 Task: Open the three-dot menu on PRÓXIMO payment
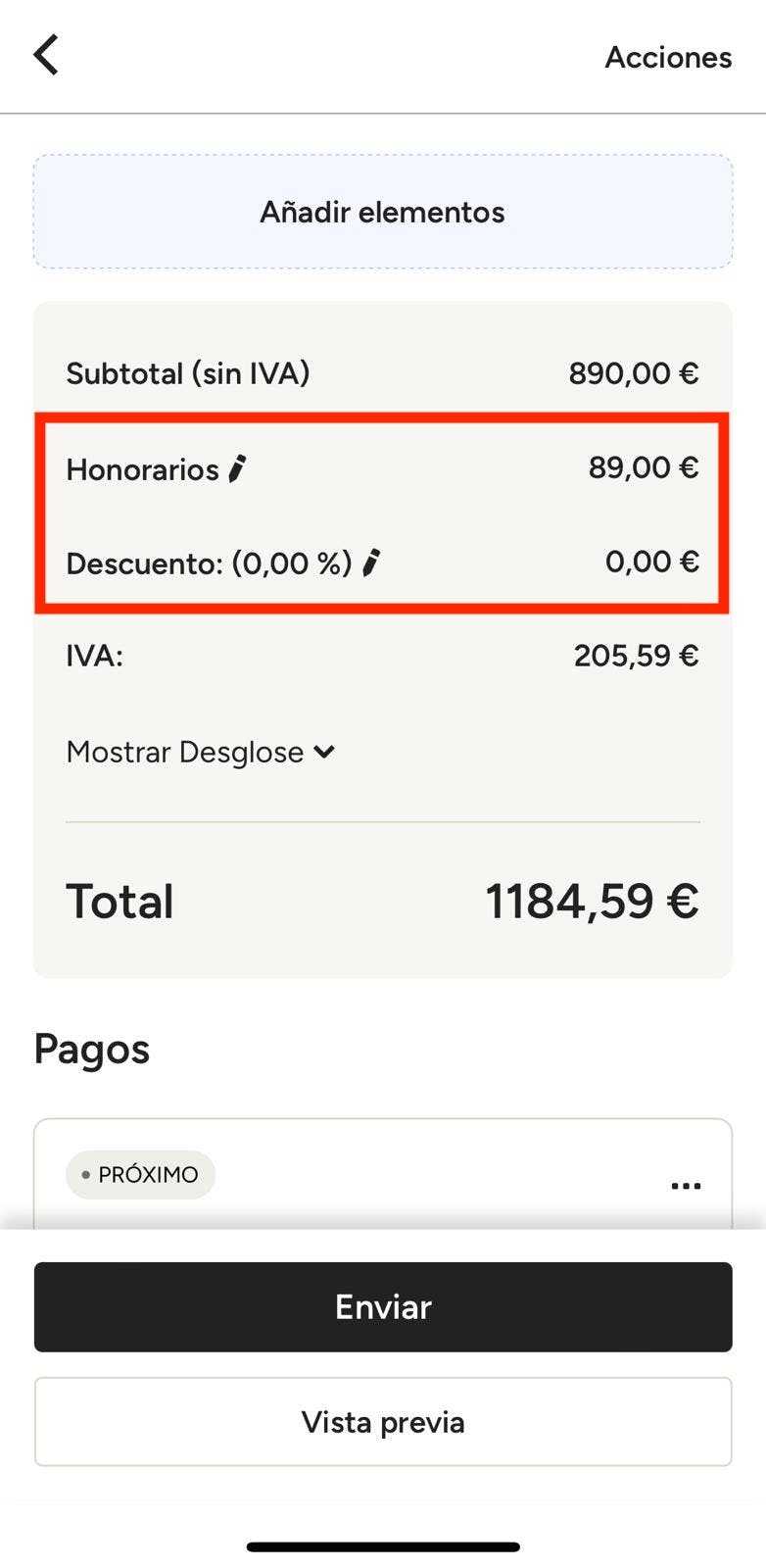click(x=686, y=1185)
